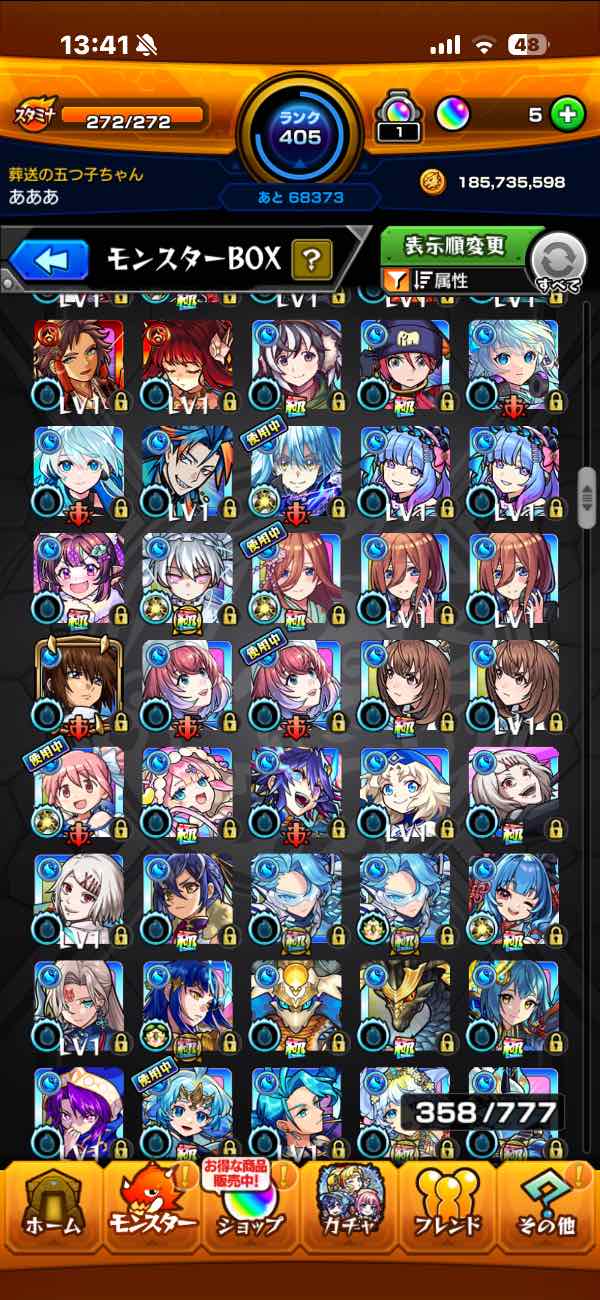600x1300 pixels.
Task: Add orbs with the green plus button
Action: coord(567,114)
